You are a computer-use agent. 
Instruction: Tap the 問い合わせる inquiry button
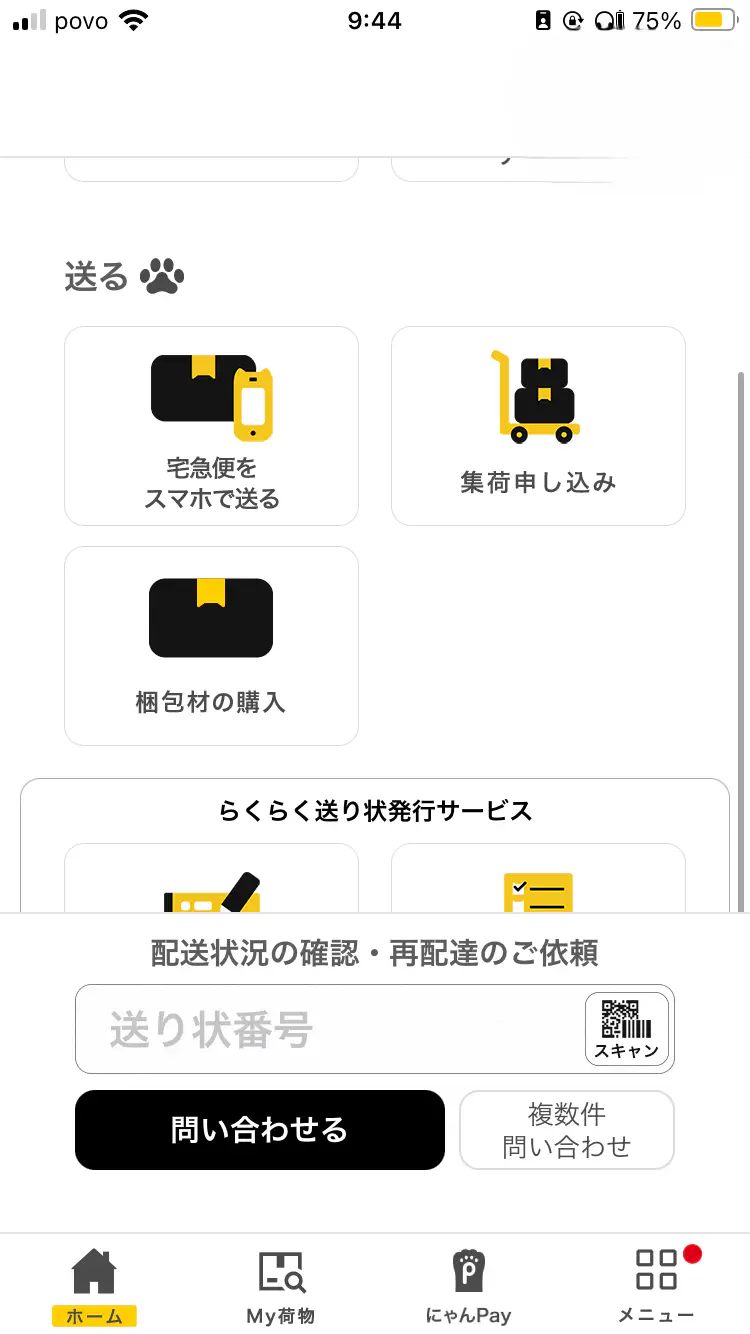click(x=259, y=1130)
